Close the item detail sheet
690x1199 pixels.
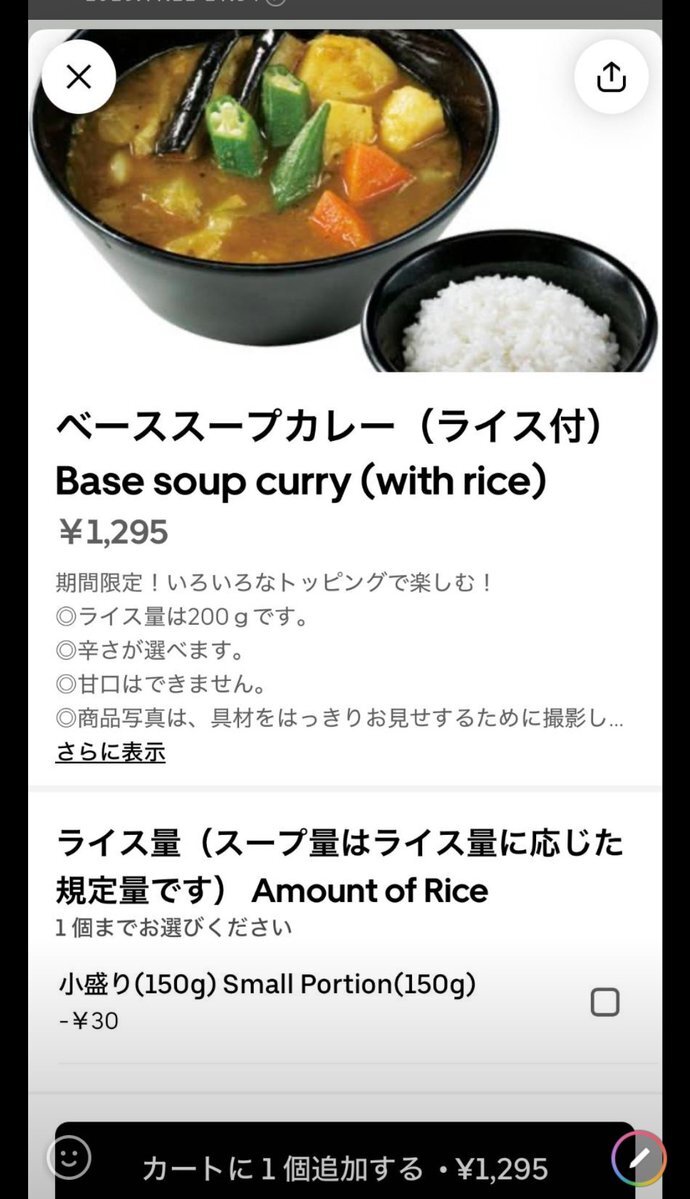[x=78, y=77]
